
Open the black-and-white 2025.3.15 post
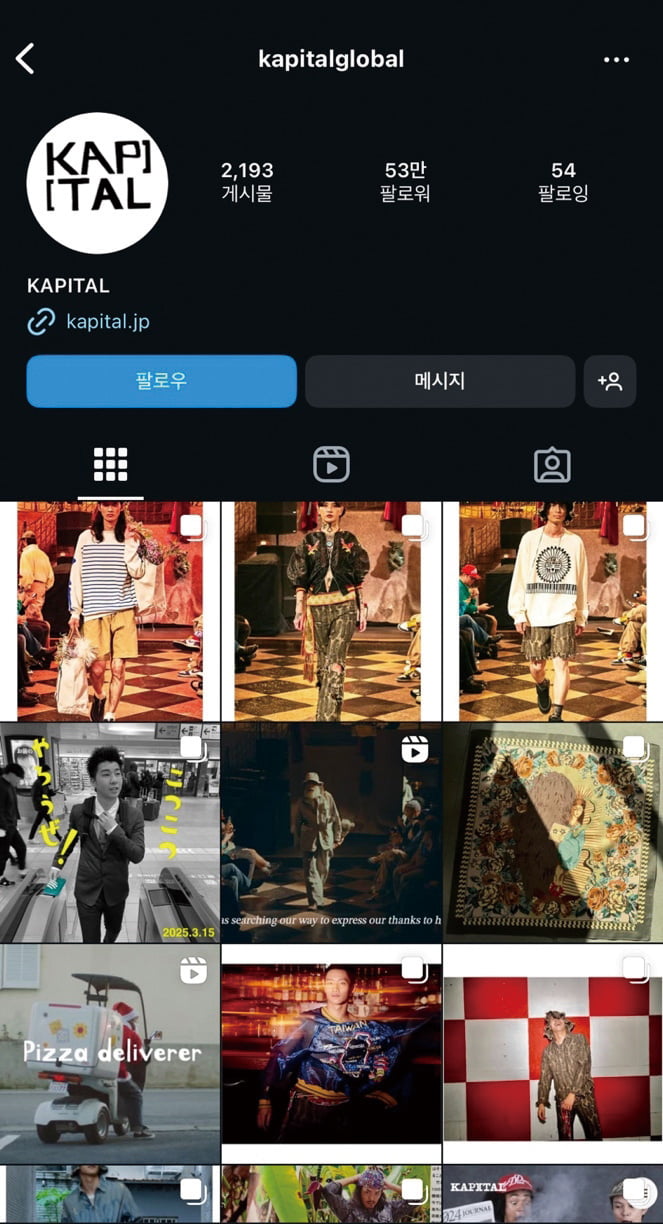pyautogui.click(x=110, y=832)
